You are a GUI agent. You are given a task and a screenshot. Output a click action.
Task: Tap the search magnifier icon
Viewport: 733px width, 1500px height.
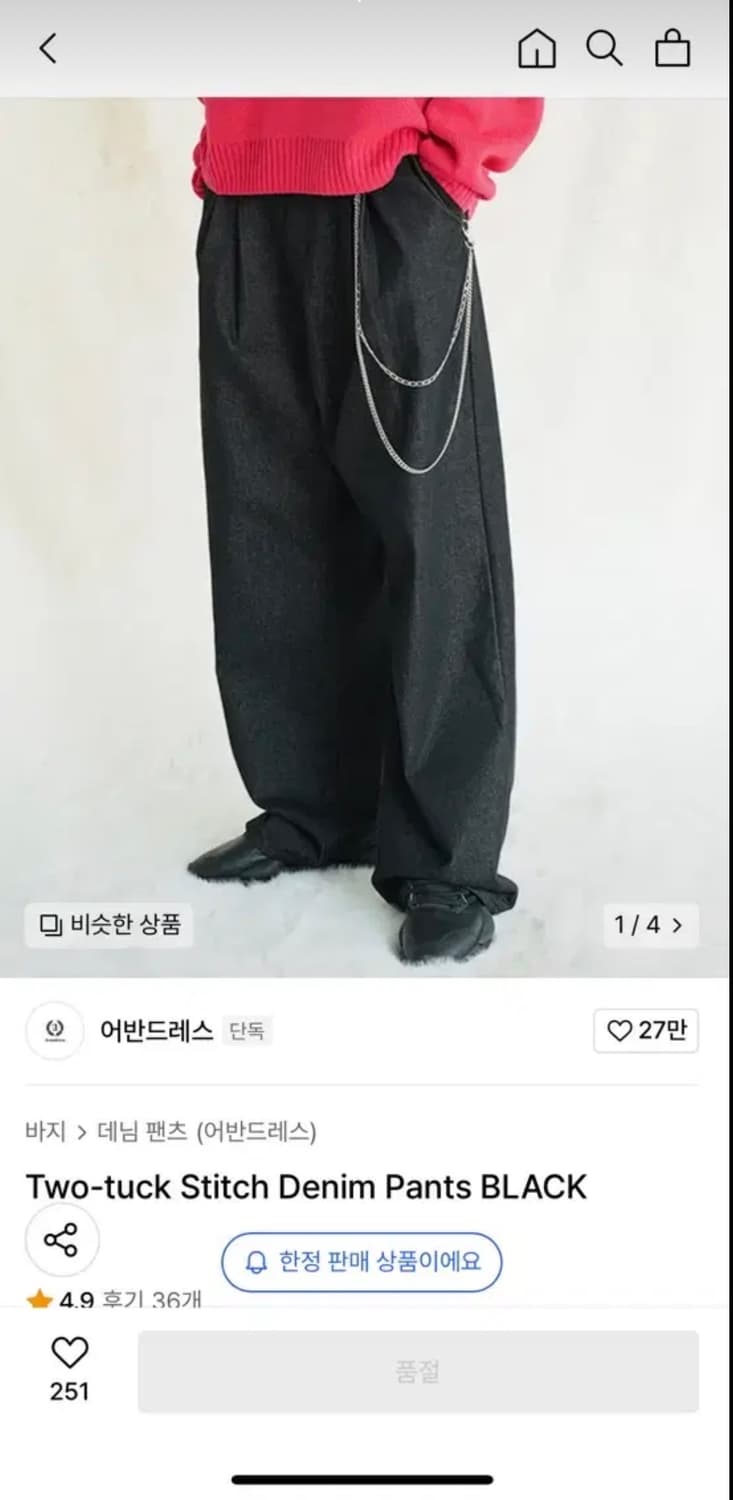point(605,47)
